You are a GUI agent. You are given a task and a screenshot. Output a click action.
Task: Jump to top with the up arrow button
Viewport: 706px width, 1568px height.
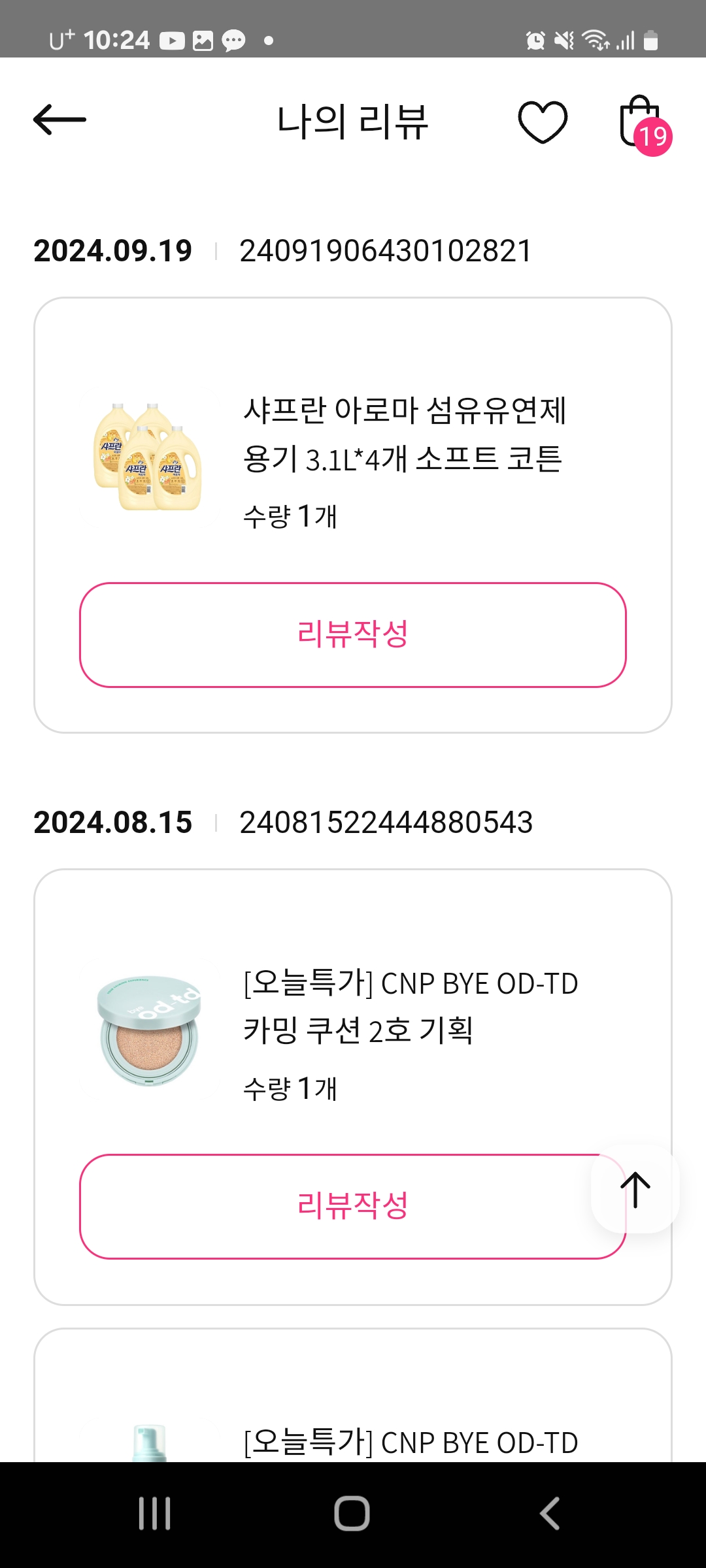click(635, 1189)
